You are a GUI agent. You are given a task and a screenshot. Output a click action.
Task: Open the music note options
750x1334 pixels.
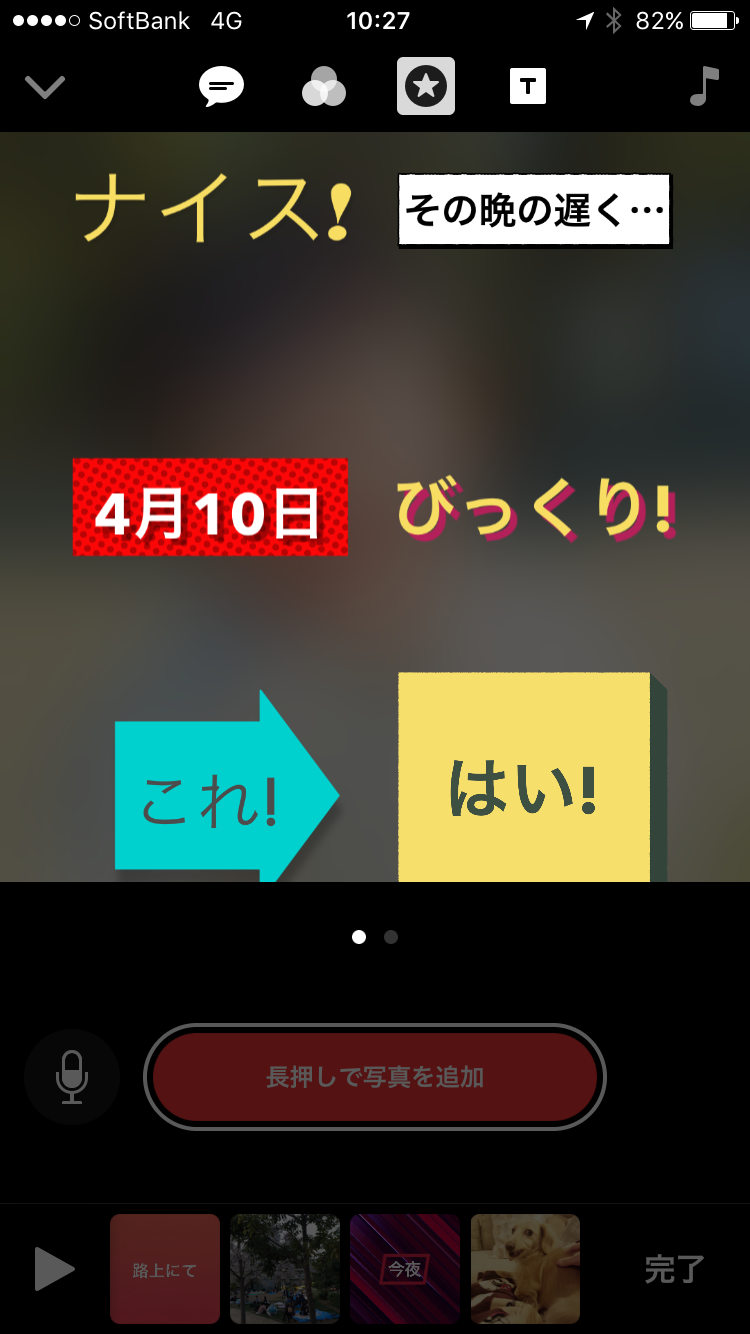pos(704,87)
